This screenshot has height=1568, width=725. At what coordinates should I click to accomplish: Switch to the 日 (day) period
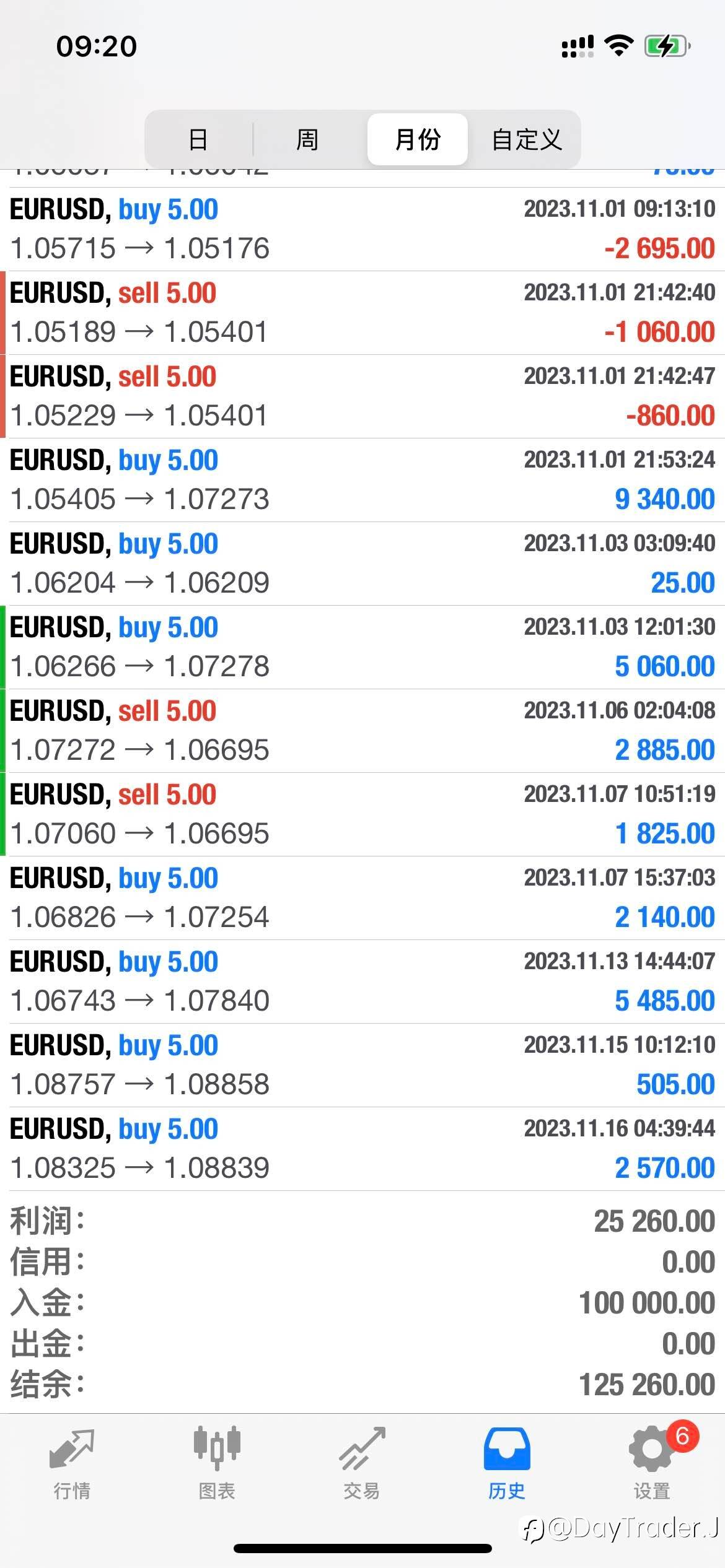point(198,139)
